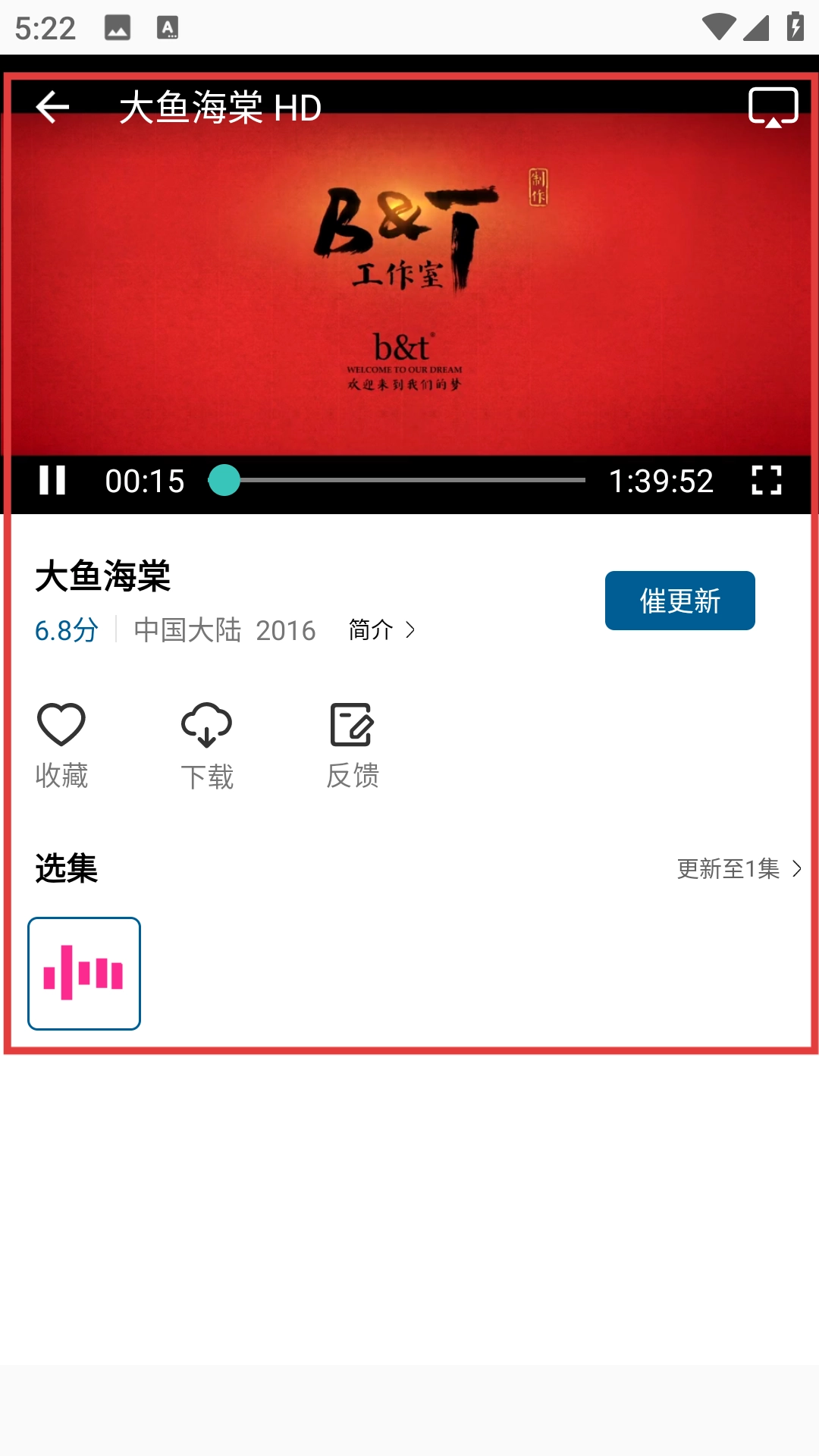This screenshot has width=819, height=1456.
Task: Add 大鱼海棠 to favorites (收藏)
Action: [x=61, y=745]
